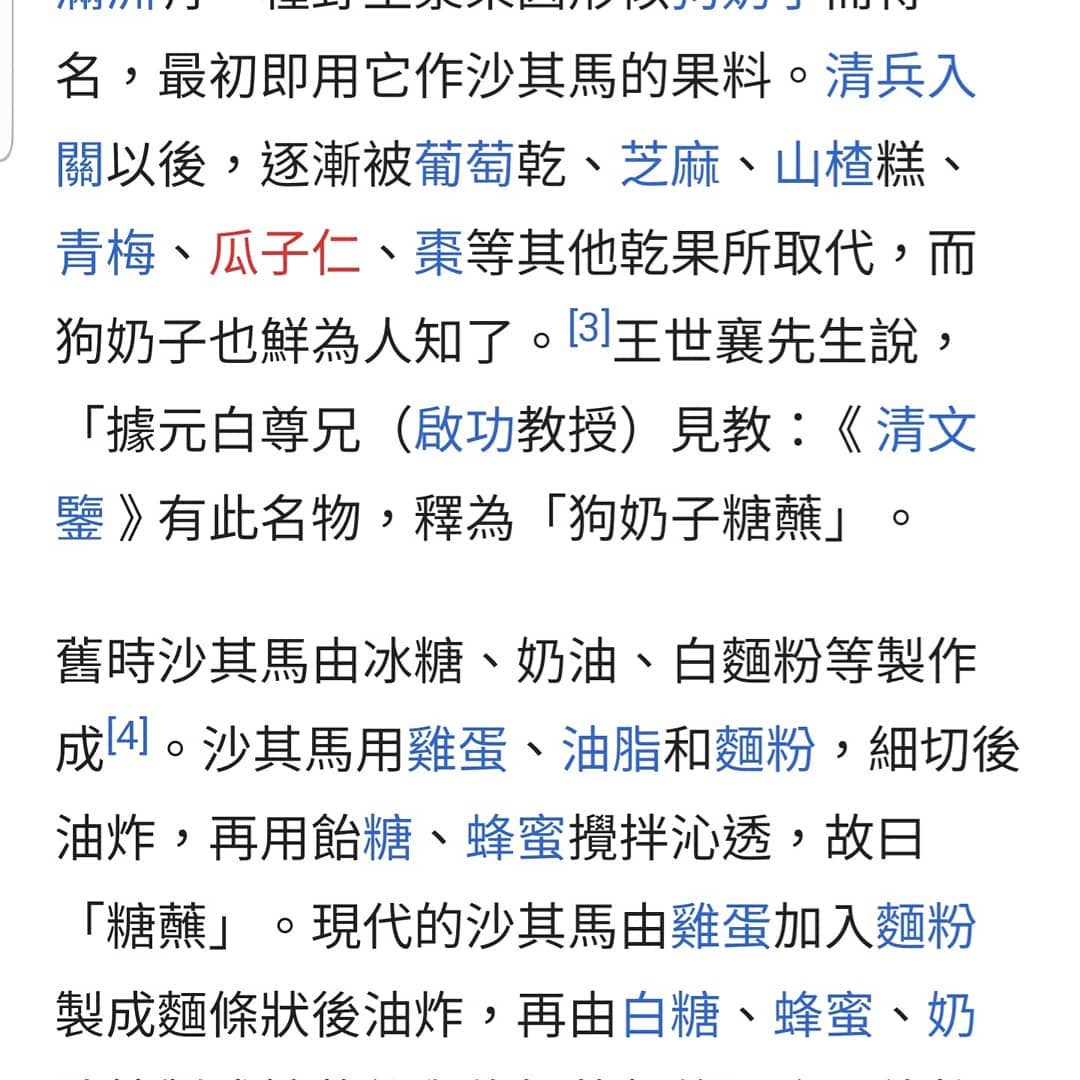Image resolution: width=1080 pixels, height=1080 pixels.
Task: Open the 白糖 link
Action: tap(671, 1015)
